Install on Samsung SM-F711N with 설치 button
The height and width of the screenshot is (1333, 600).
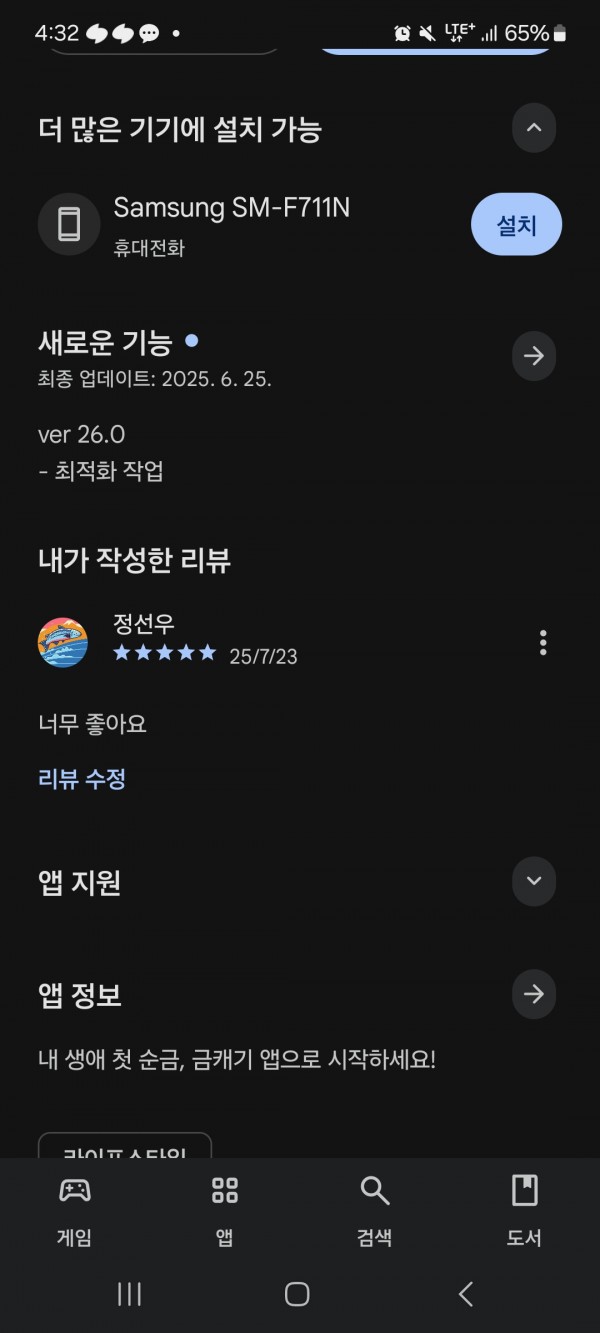[x=516, y=225]
